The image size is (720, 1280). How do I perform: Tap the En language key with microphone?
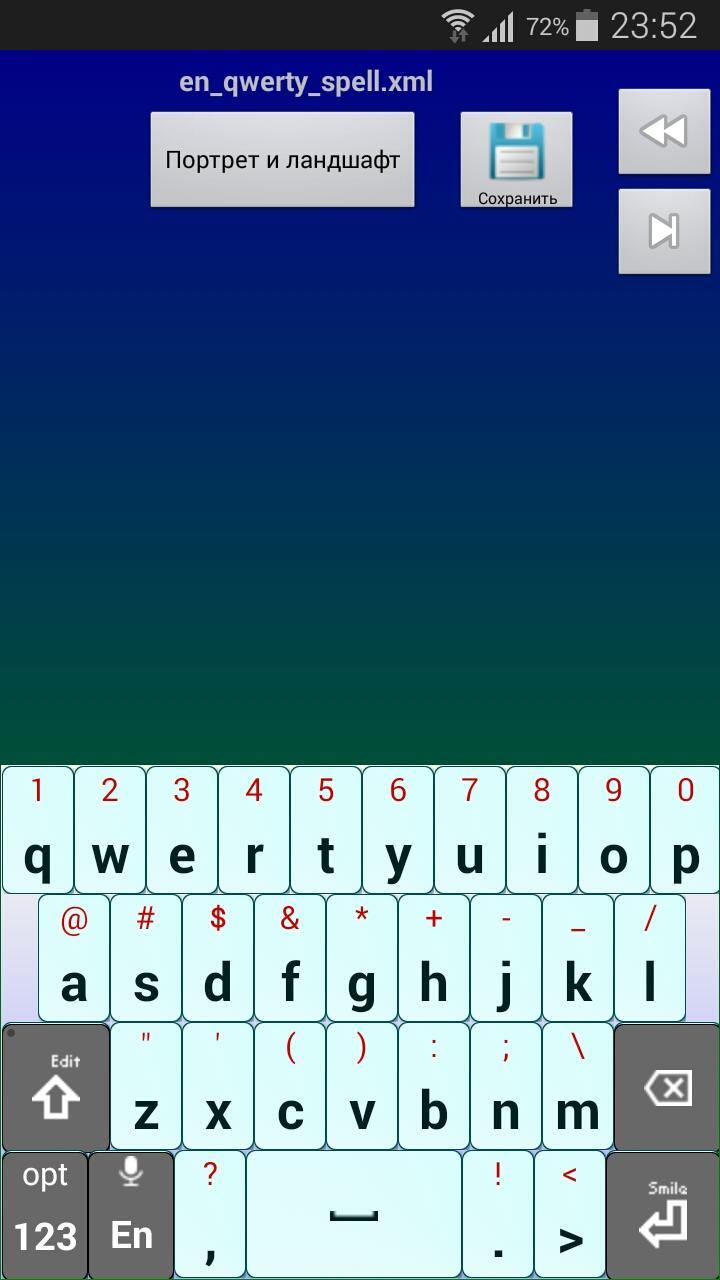click(x=131, y=1214)
